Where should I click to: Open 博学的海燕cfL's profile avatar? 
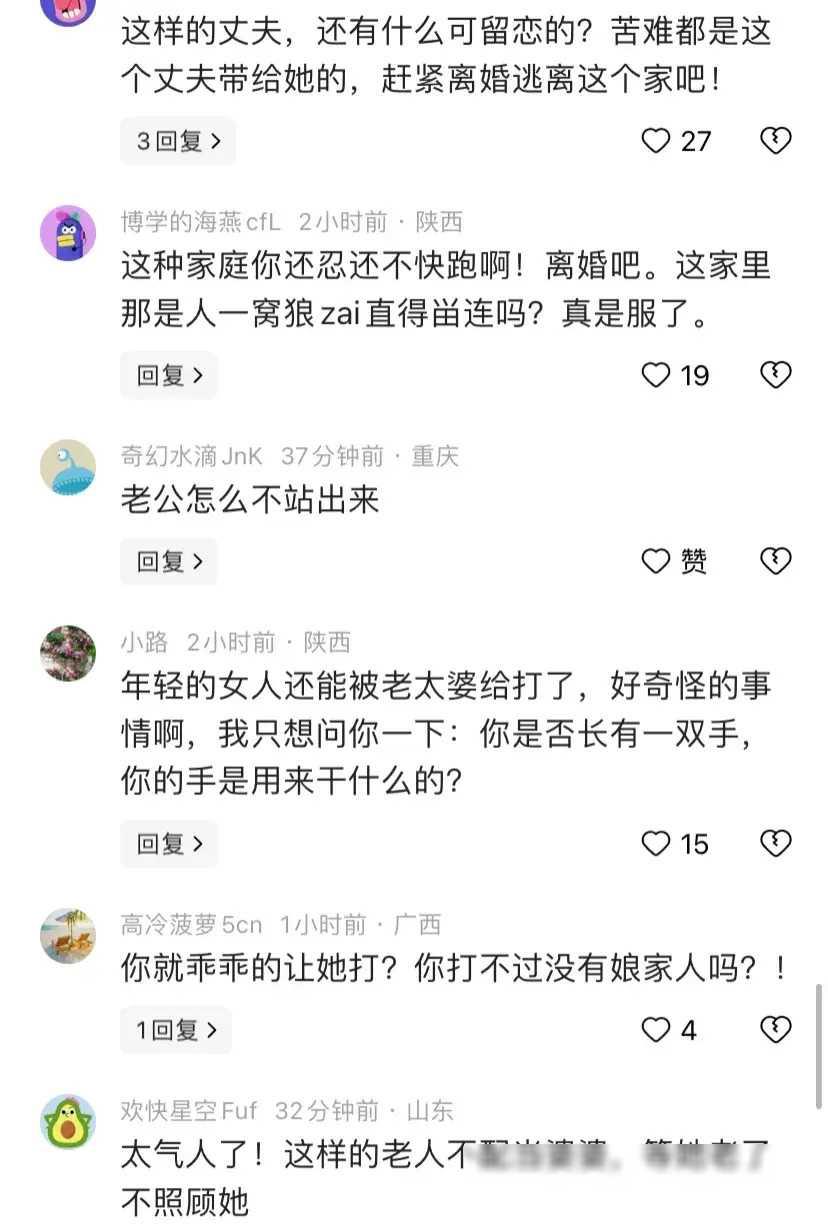pos(68,233)
